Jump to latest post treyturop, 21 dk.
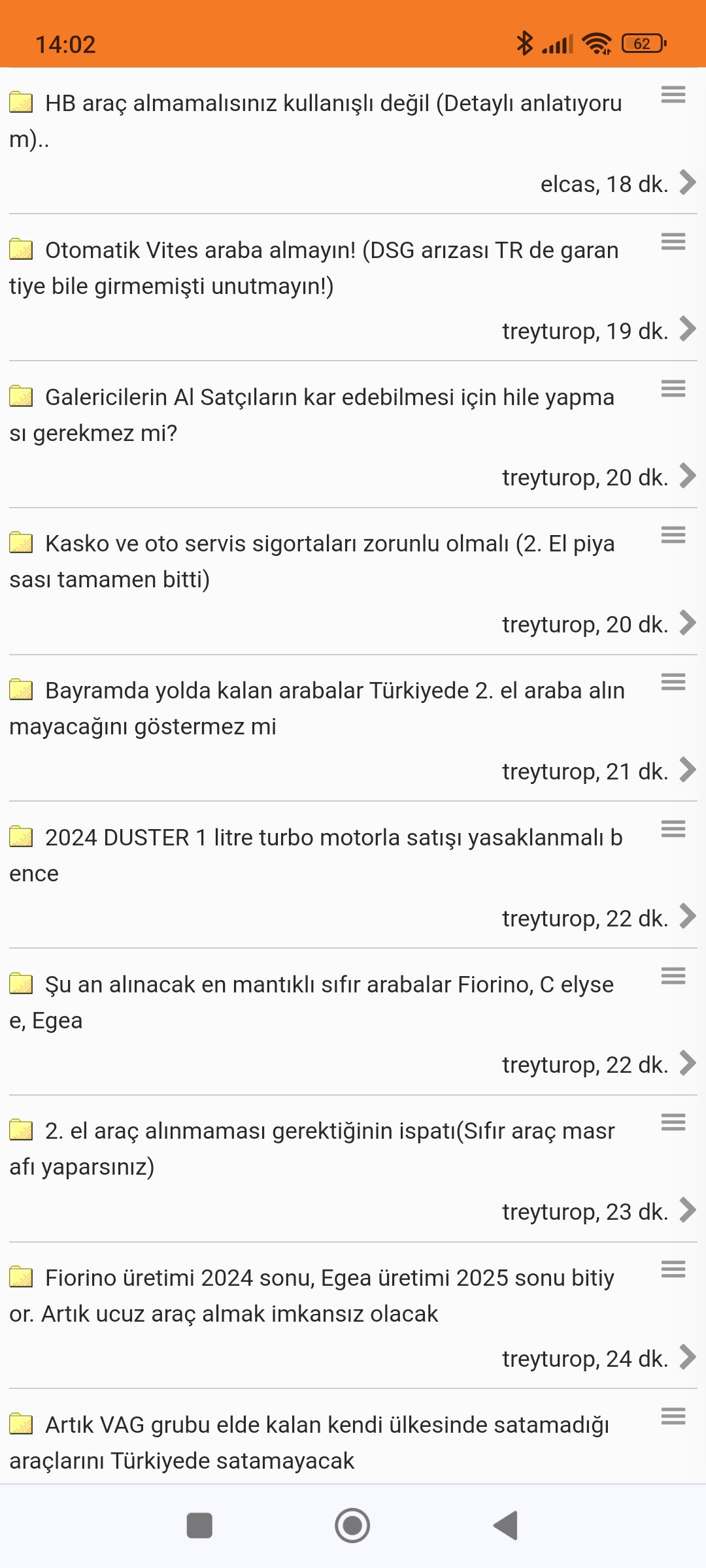The width and height of the screenshot is (706, 1568). coord(599,771)
